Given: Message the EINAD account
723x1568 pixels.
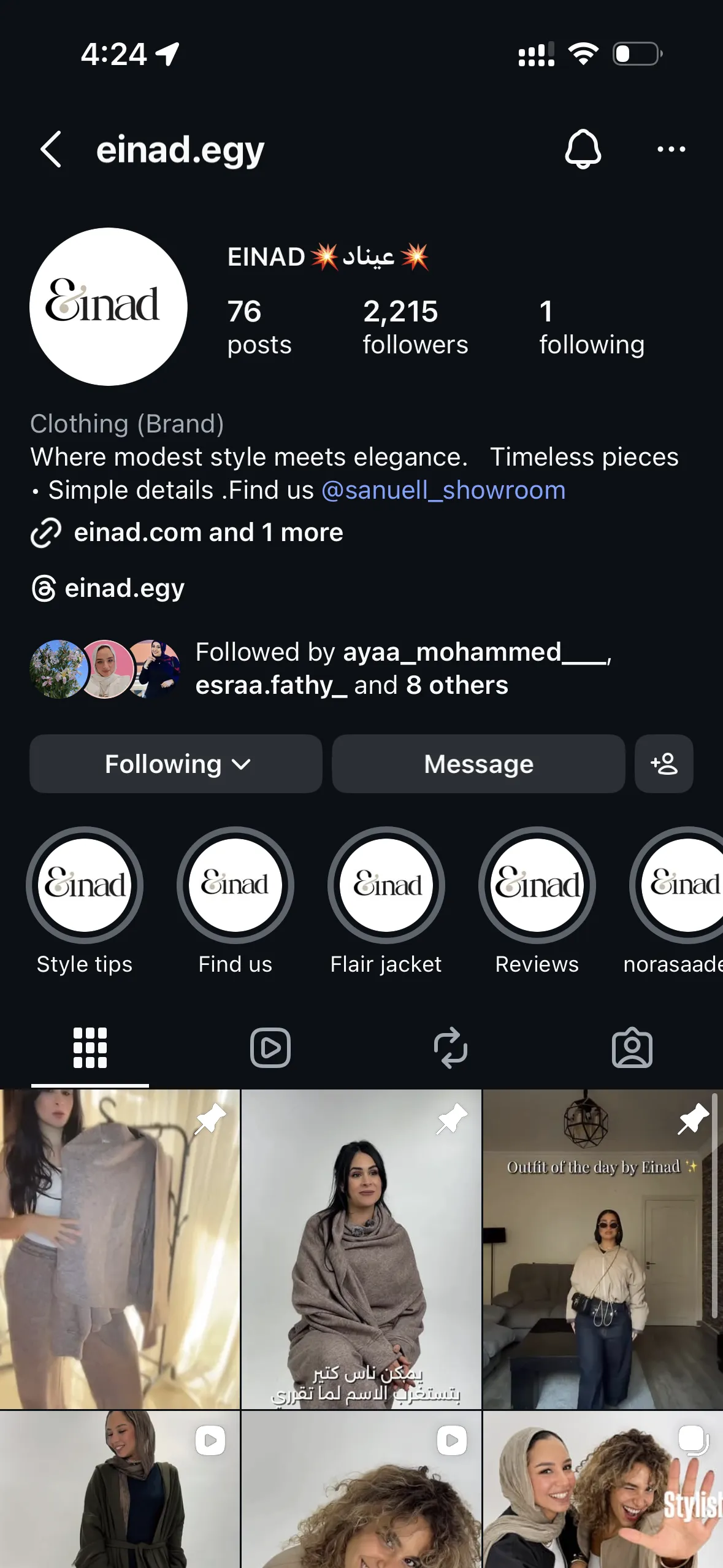Looking at the screenshot, I should (478, 764).
